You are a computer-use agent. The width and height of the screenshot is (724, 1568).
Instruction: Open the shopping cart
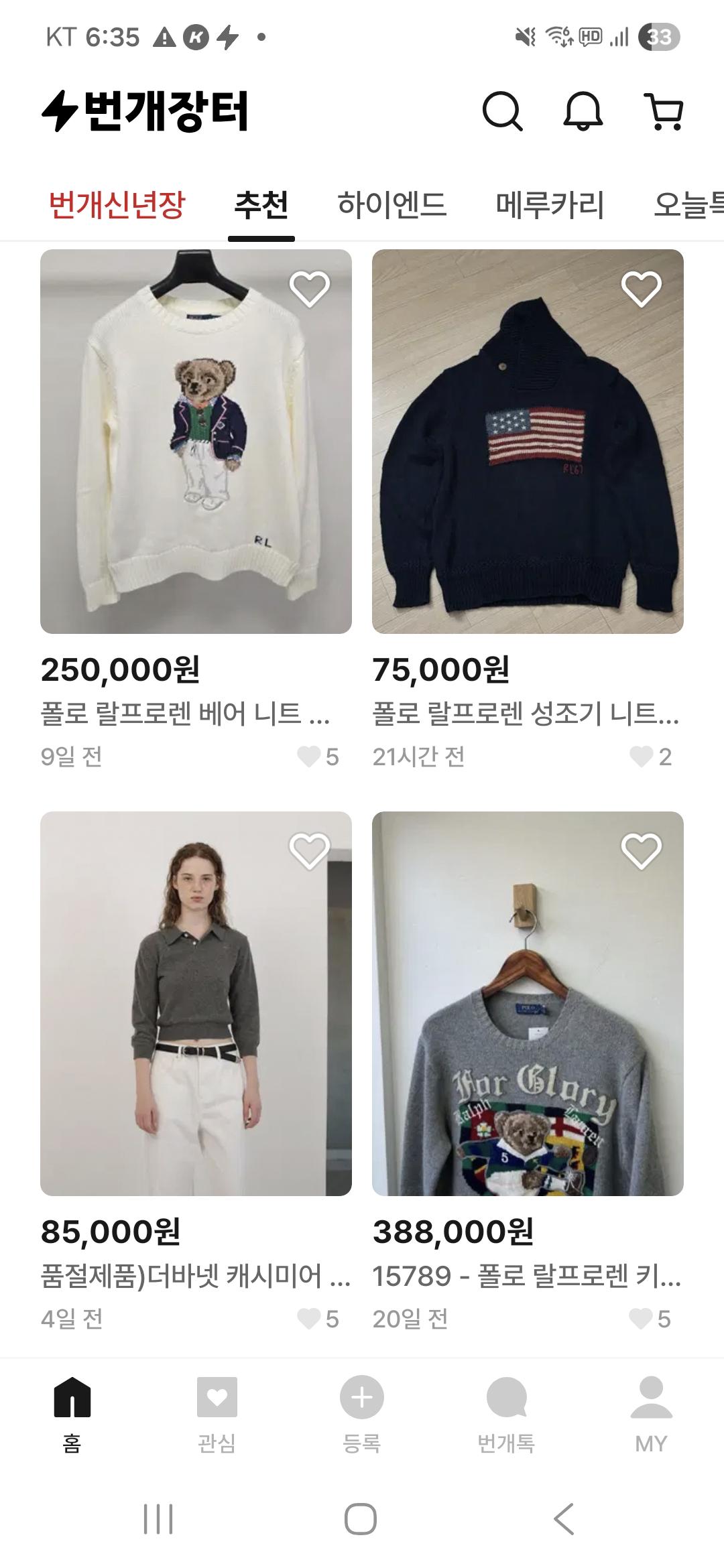point(664,111)
